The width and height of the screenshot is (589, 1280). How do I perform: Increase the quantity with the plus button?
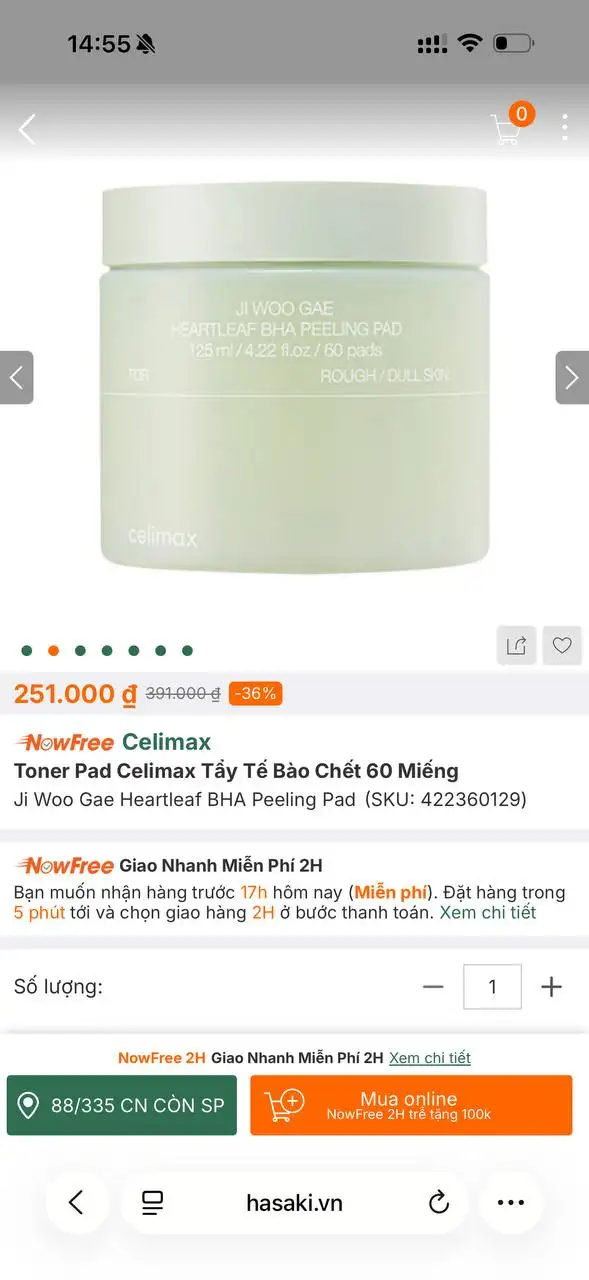click(551, 987)
